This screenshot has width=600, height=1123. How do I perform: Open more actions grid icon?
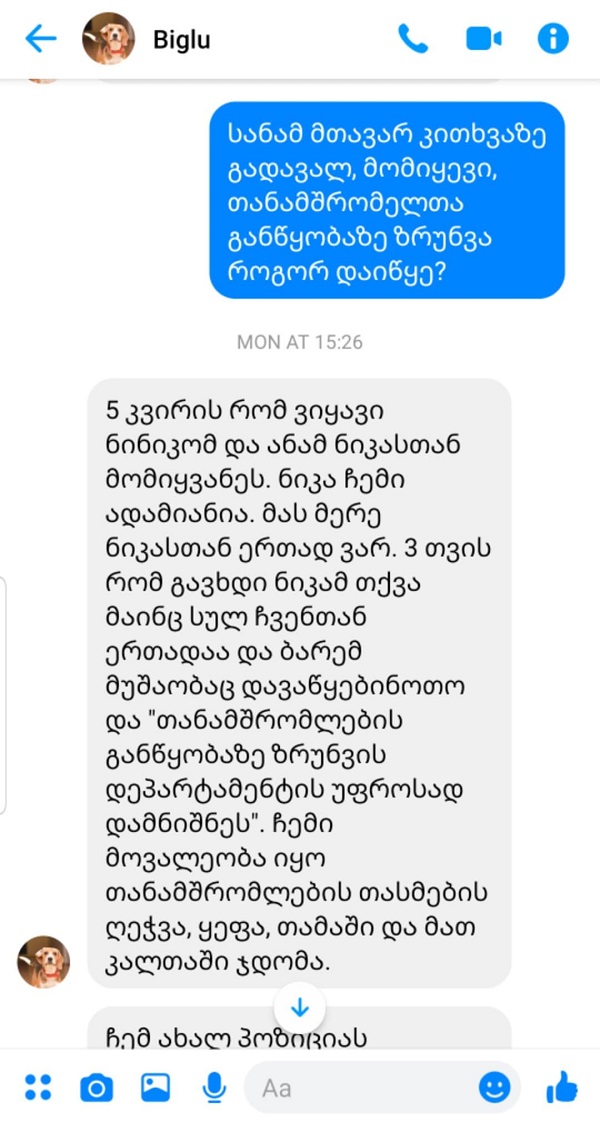[38, 1087]
